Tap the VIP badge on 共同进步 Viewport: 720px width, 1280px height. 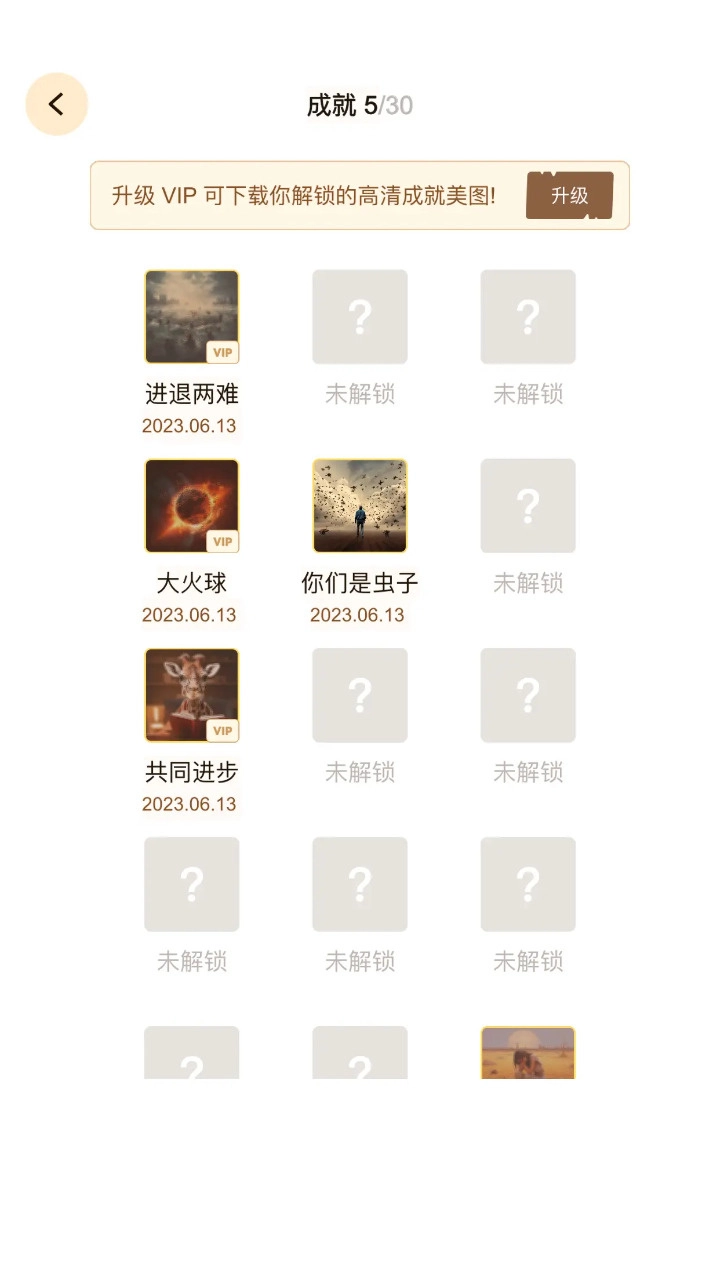(222, 731)
